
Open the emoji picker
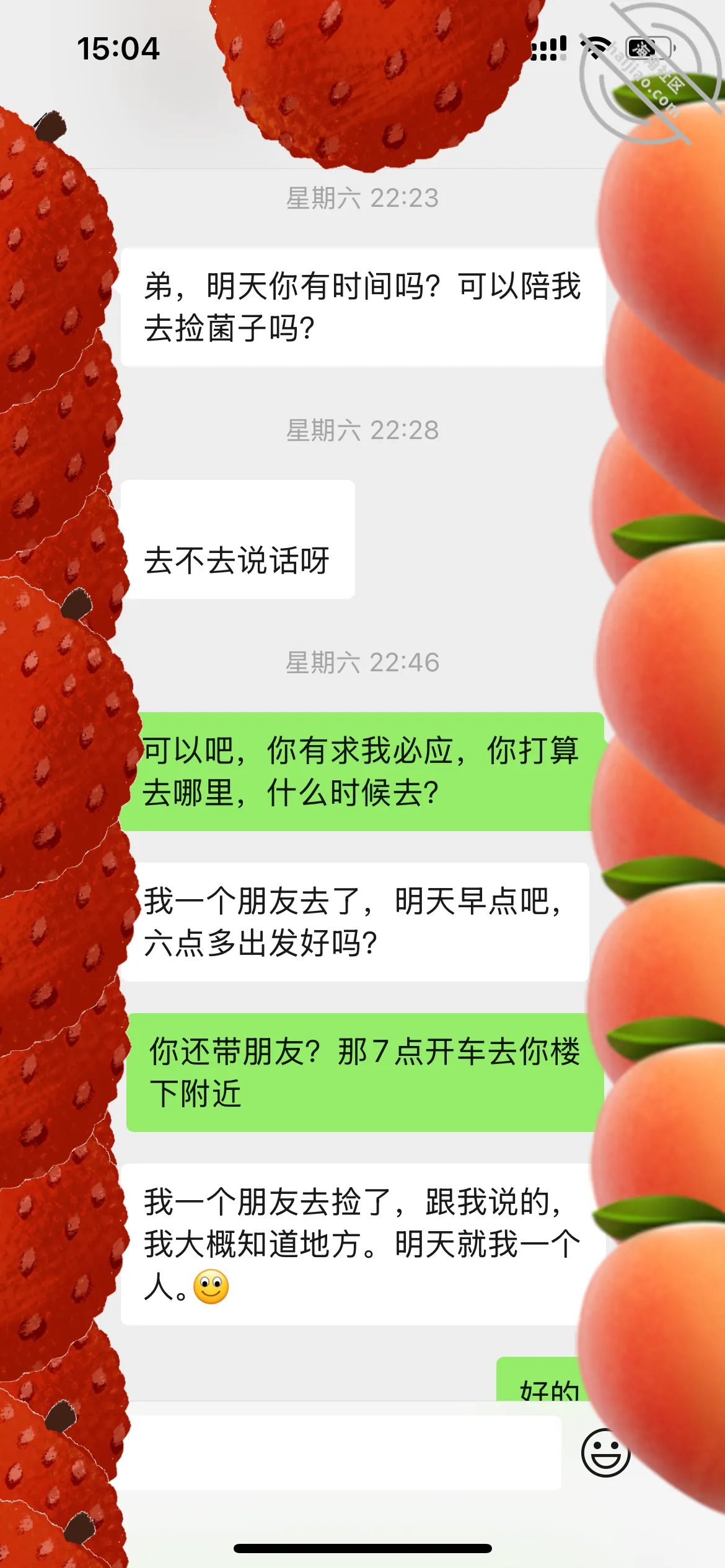point(605,1453)
